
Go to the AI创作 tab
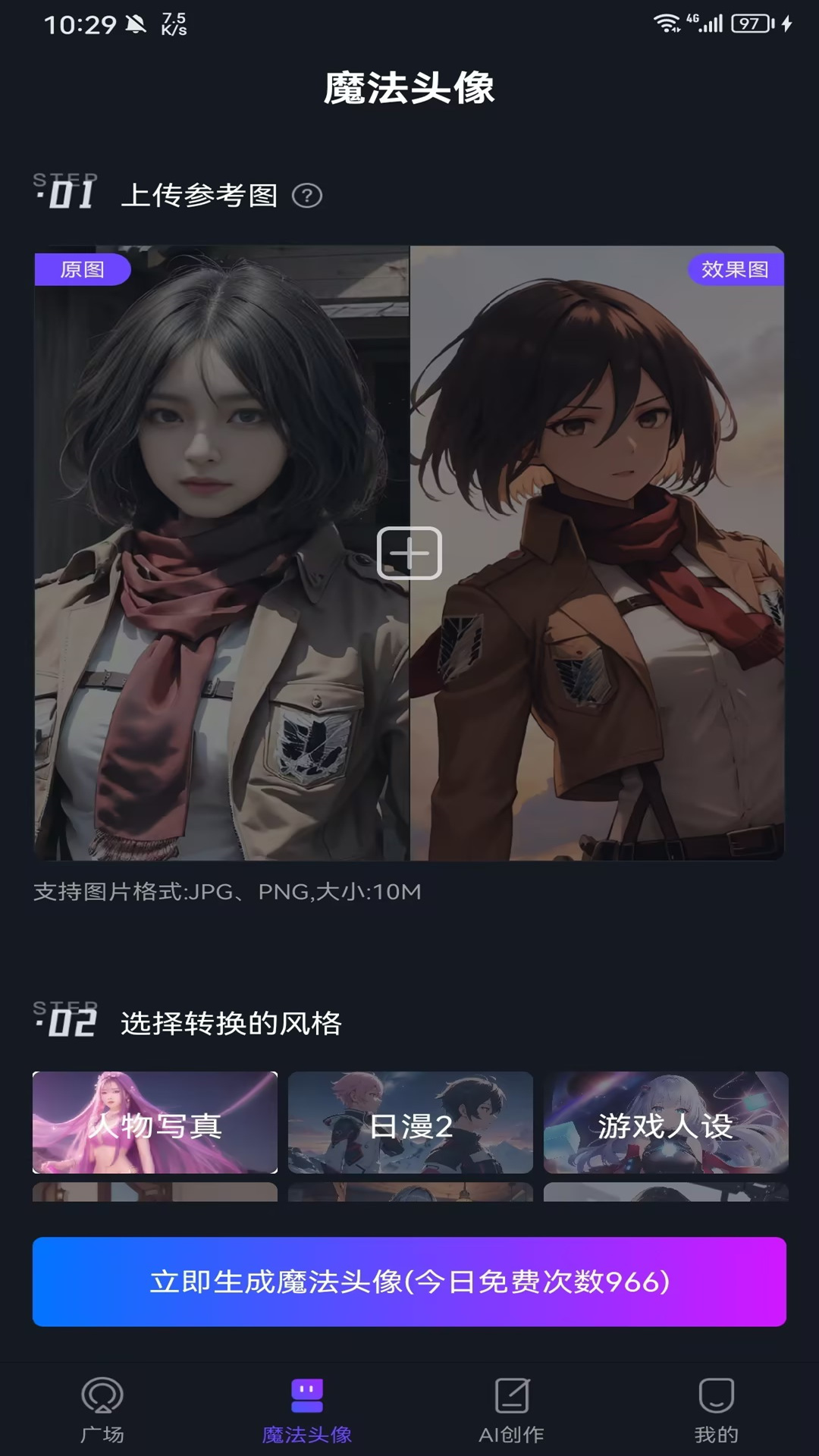[512, 1410]
